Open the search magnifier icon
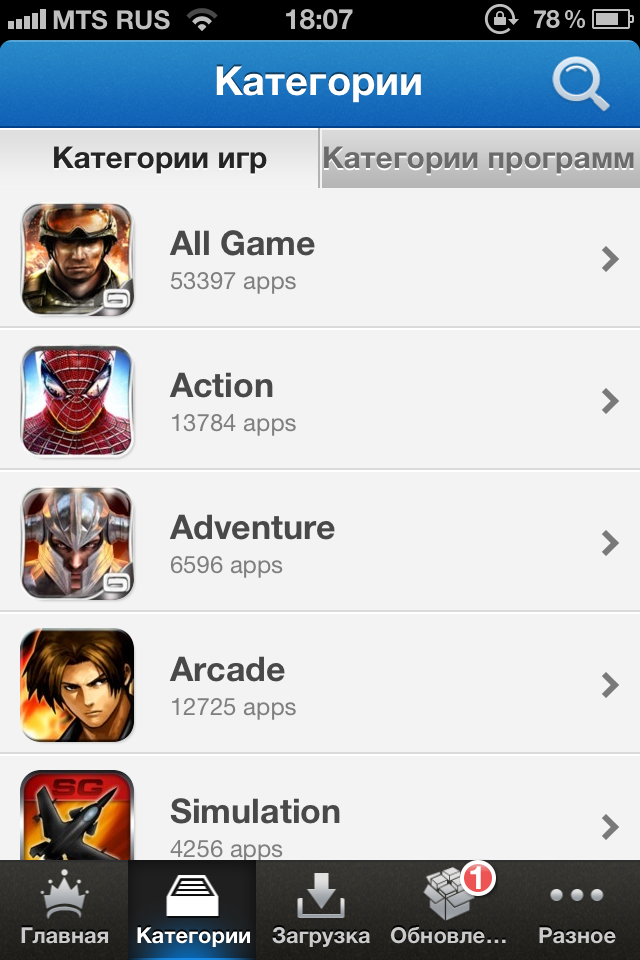Viewport: 640px width, 960px height. [x=580, y=84]
